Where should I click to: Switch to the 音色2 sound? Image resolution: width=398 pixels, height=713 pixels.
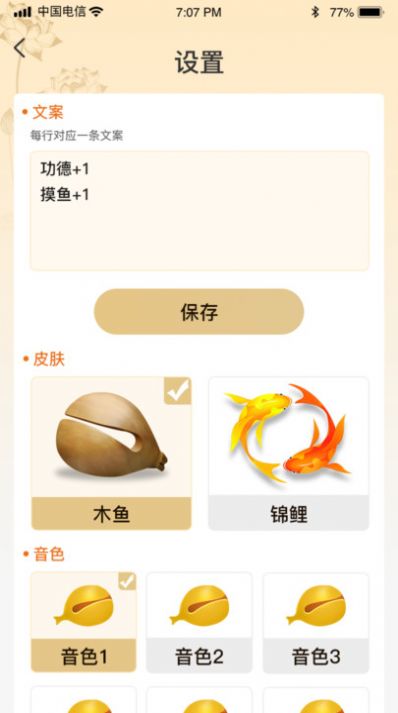tap(199, 623)
